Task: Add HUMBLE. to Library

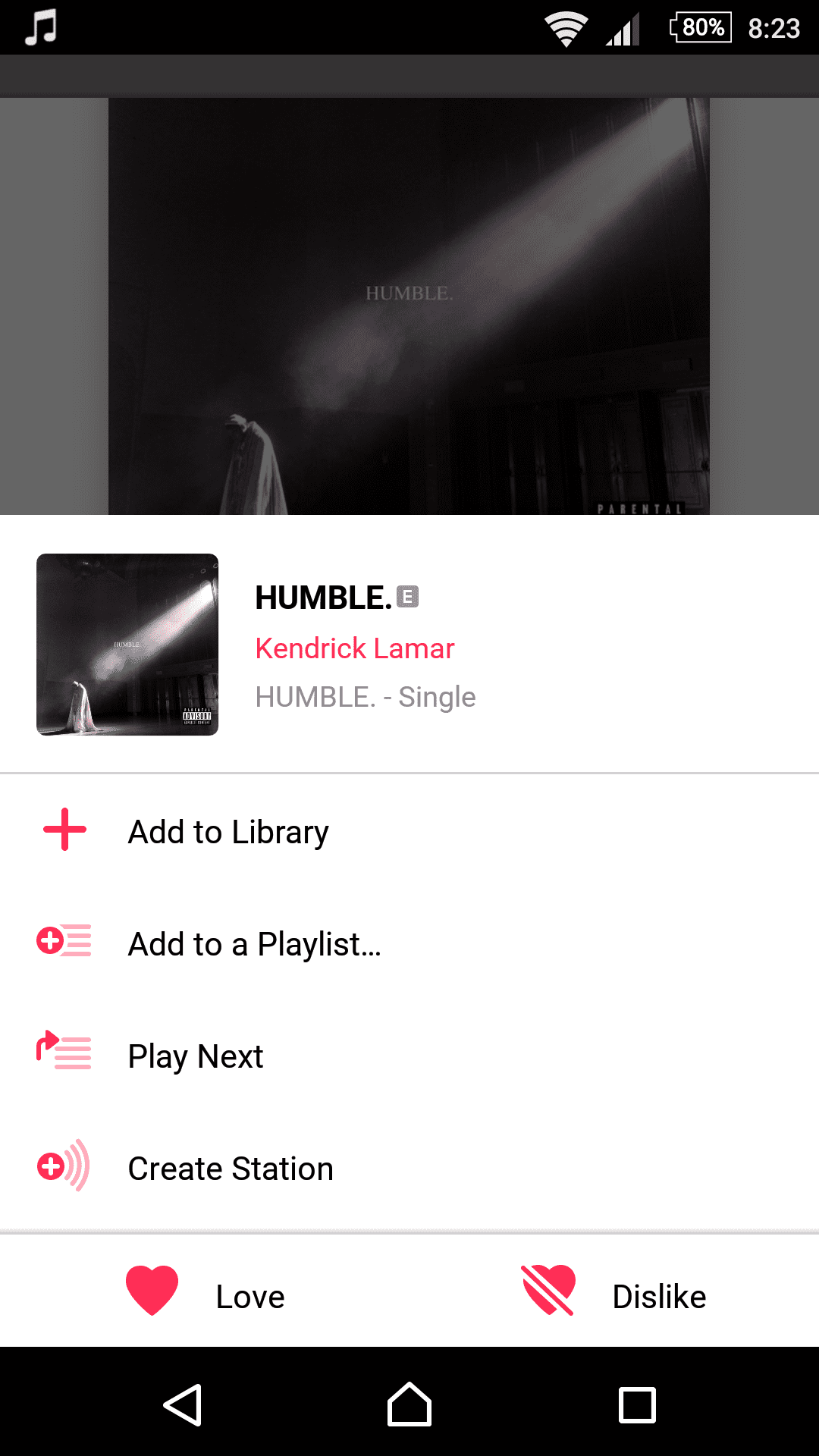Action: [x=409, y=832]
